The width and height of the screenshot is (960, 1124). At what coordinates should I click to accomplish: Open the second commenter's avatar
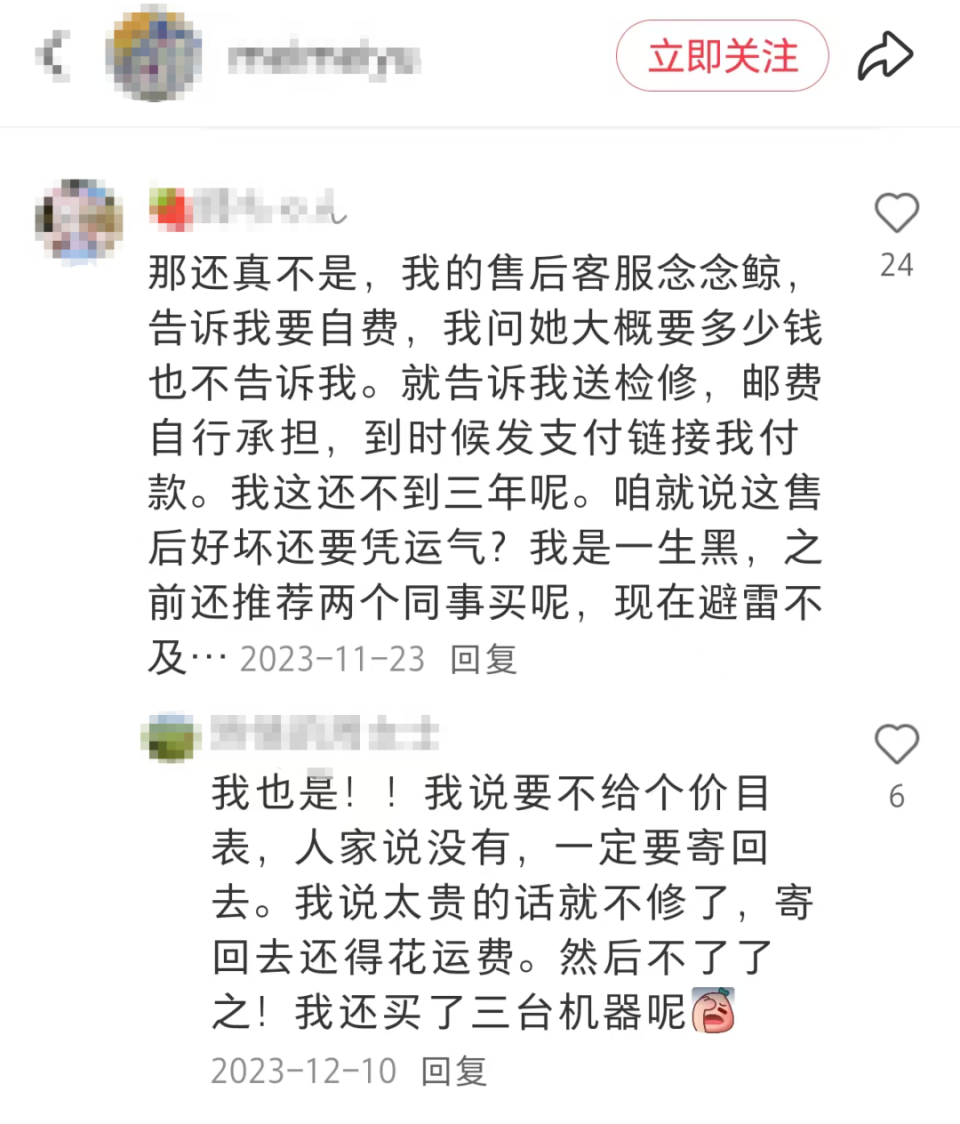click(x=170, y=737)
